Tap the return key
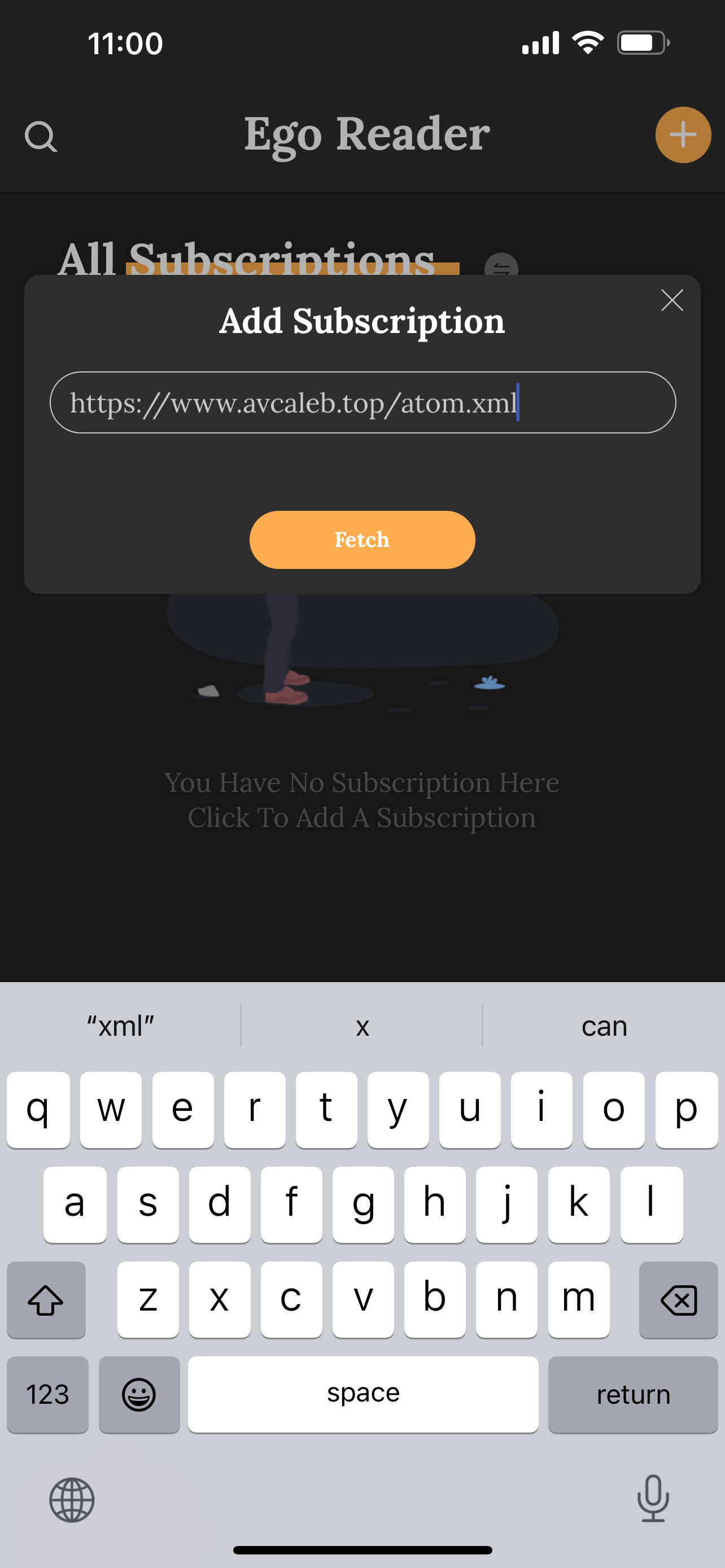The height and width of the screenshot is (1568, 725). click(632, 1395)
